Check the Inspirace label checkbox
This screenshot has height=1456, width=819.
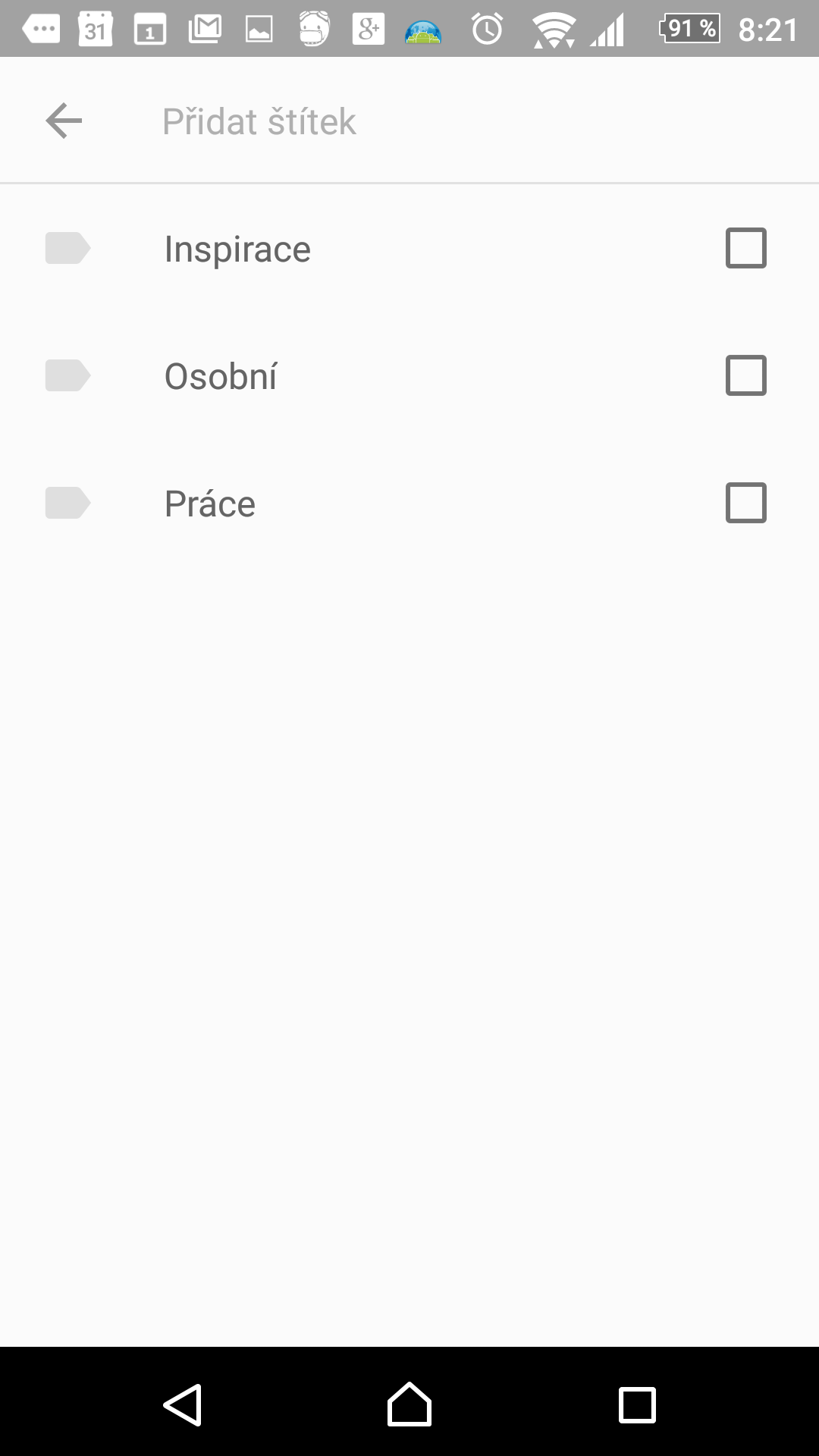pyautogui.click(x=746, y=248)
